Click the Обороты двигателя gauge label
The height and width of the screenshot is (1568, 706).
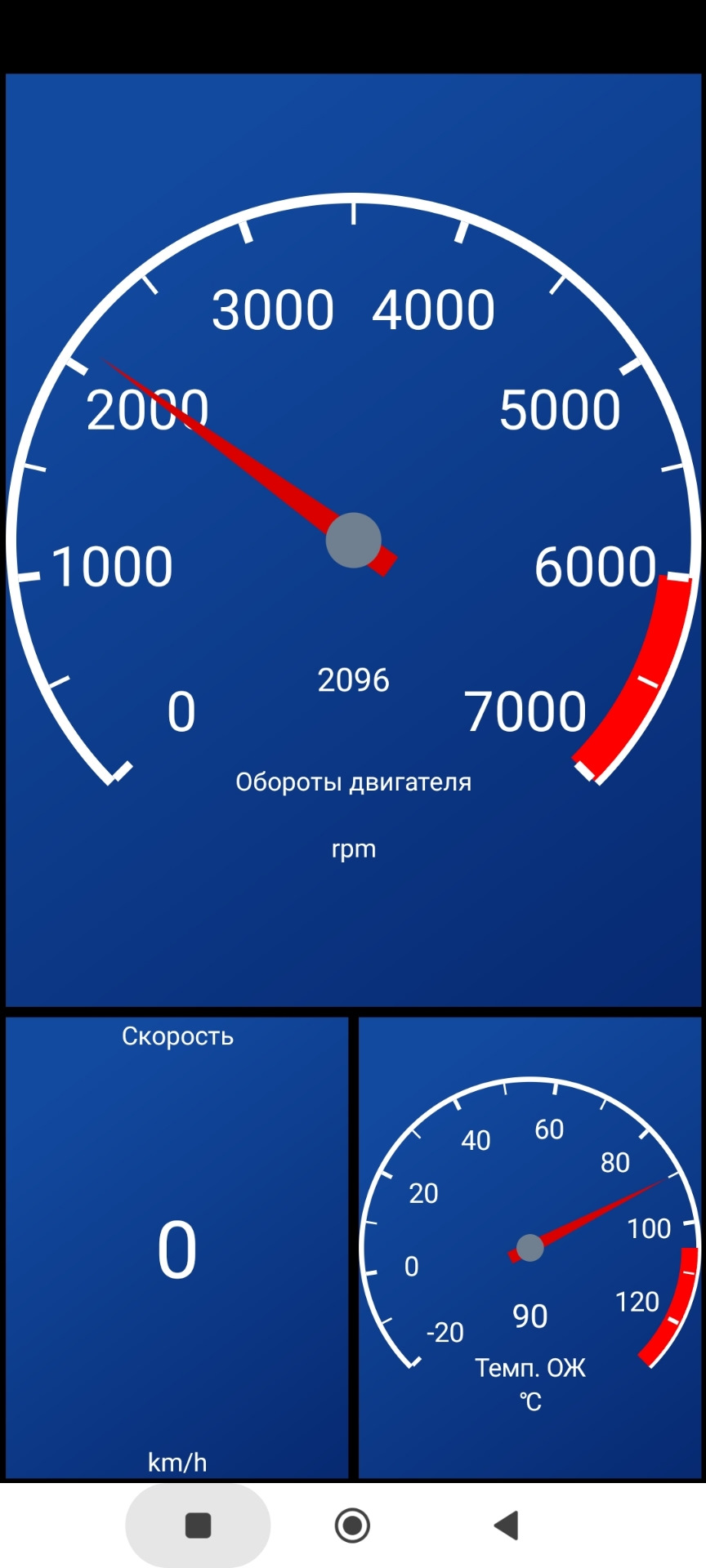pyautogui.click(x=353, y=781)
